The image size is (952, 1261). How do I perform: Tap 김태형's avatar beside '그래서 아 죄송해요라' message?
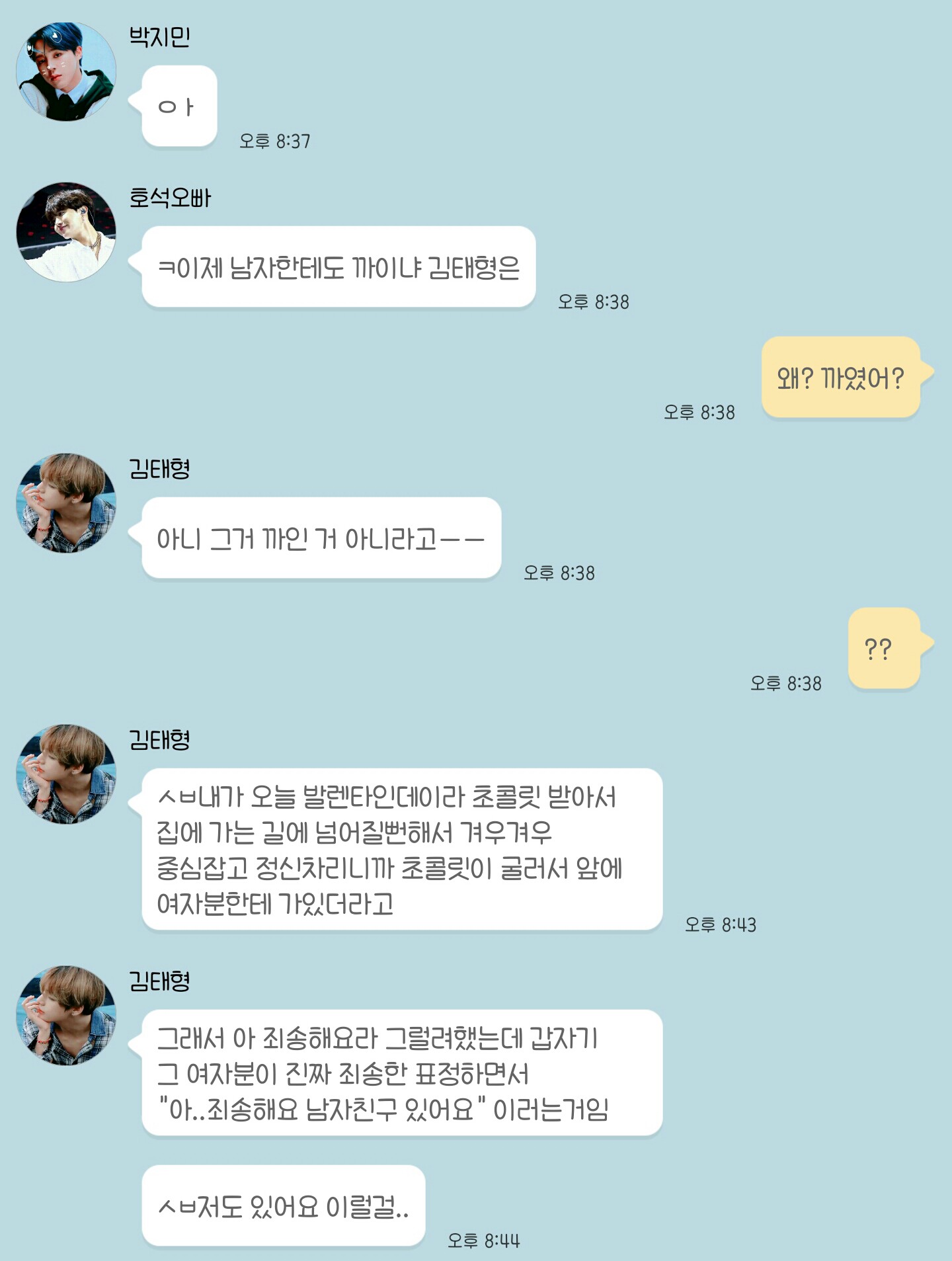tap(66, 1016)
